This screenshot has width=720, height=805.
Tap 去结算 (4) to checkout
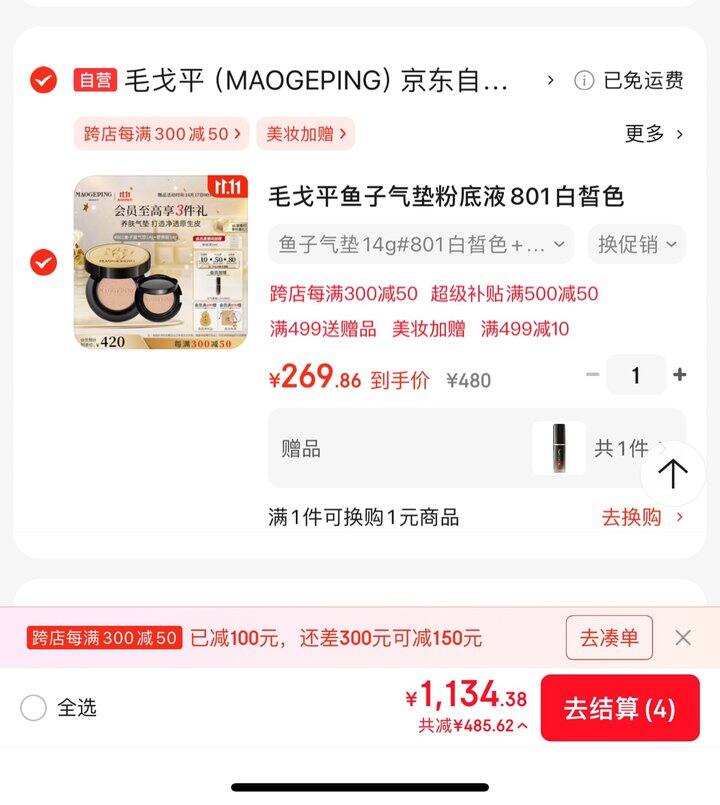click(619, 708)
